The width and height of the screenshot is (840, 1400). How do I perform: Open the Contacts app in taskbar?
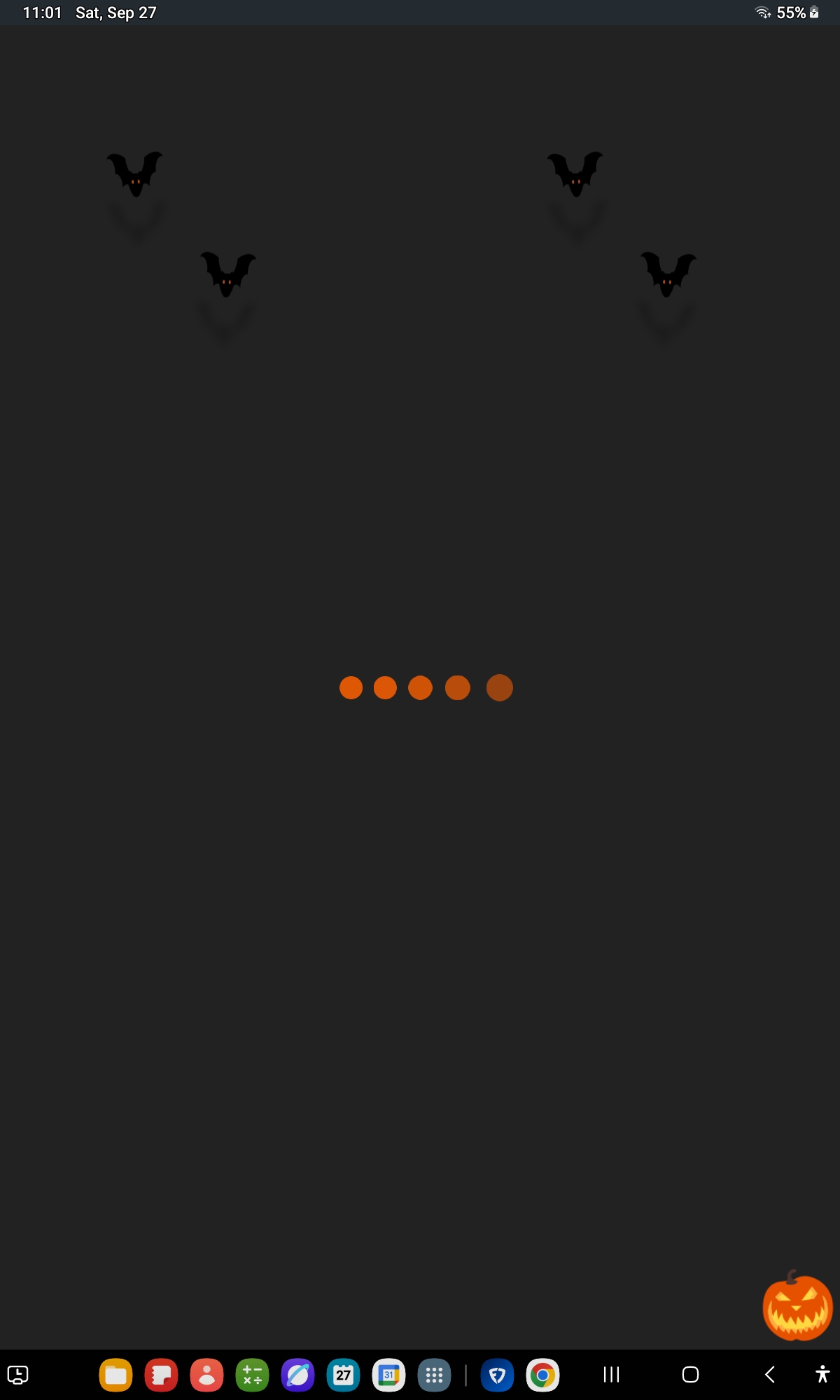click(206, 1375)
